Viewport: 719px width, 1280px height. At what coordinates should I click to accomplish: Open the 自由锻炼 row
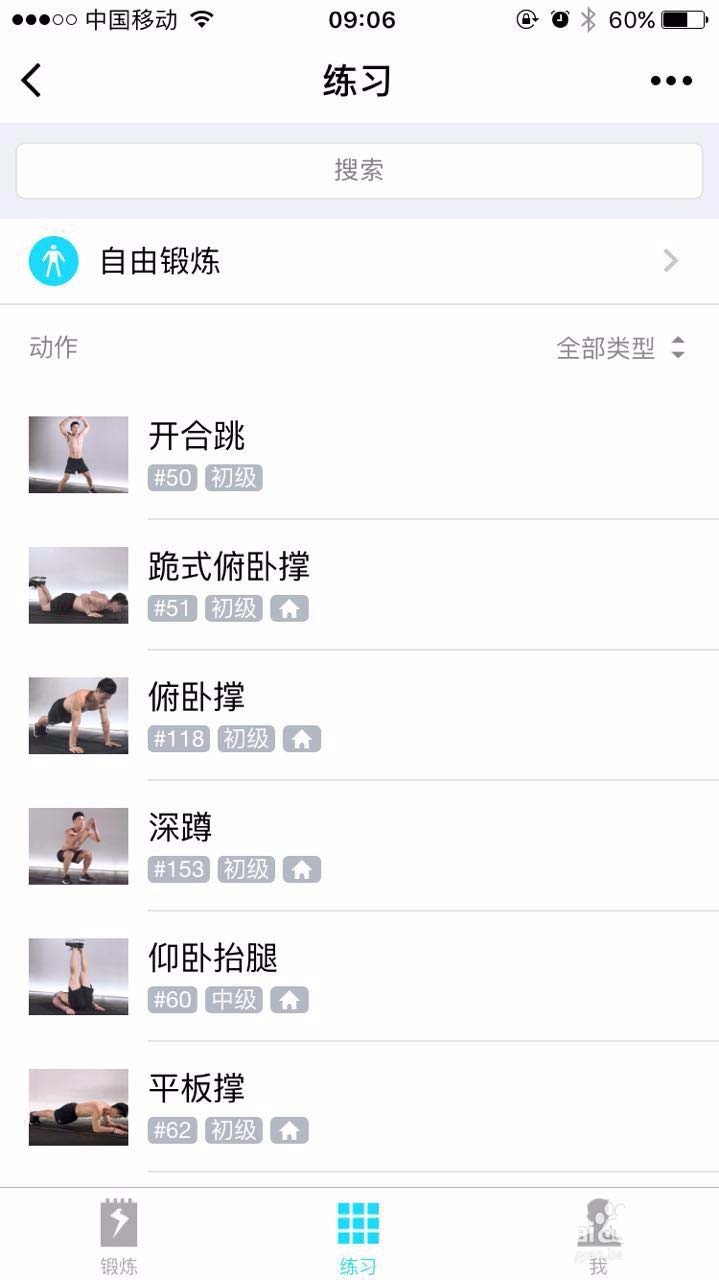click(x=359, y=262)
